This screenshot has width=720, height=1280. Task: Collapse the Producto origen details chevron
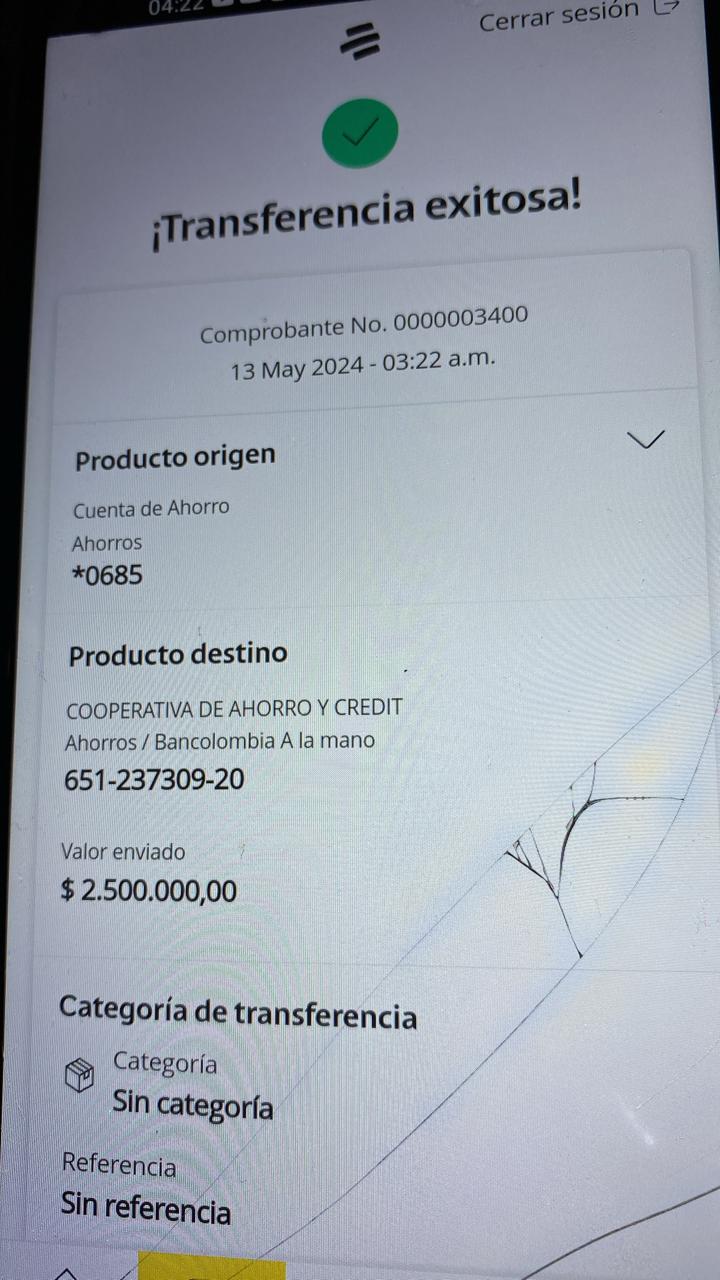[649, 440]
